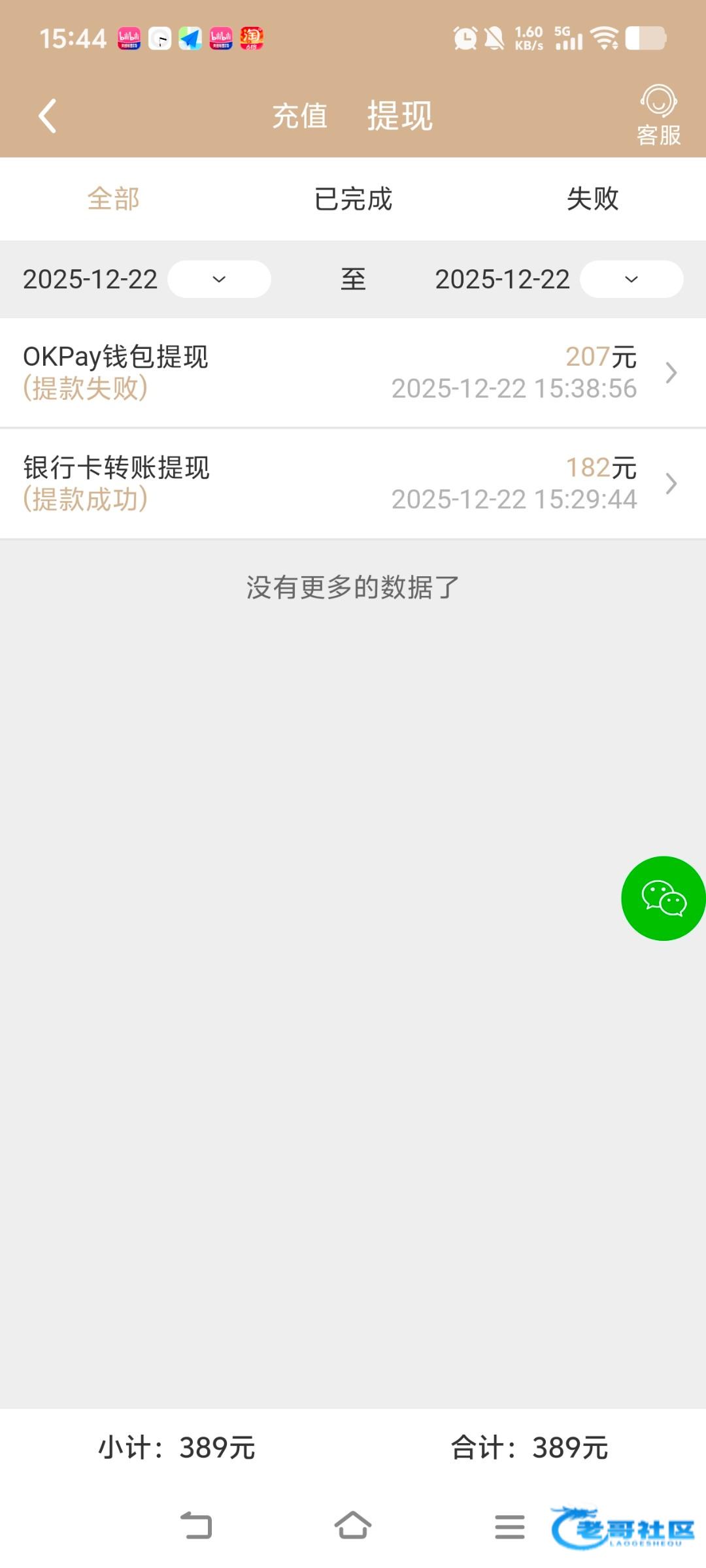The image size is (706, 1568).
Task: Open the OKPay钱包提现 207元 record
Action: (x=353, y=372)
